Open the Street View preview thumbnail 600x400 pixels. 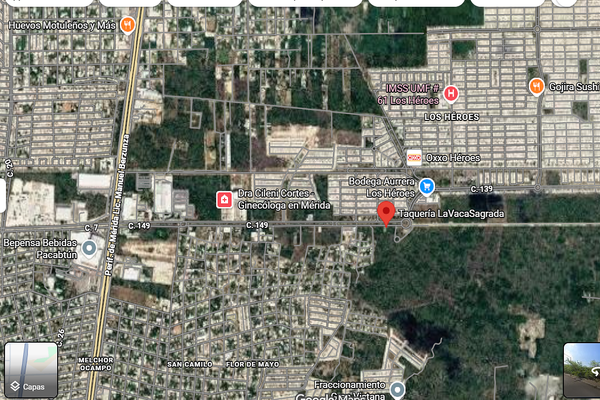click(x=582, y=370)
